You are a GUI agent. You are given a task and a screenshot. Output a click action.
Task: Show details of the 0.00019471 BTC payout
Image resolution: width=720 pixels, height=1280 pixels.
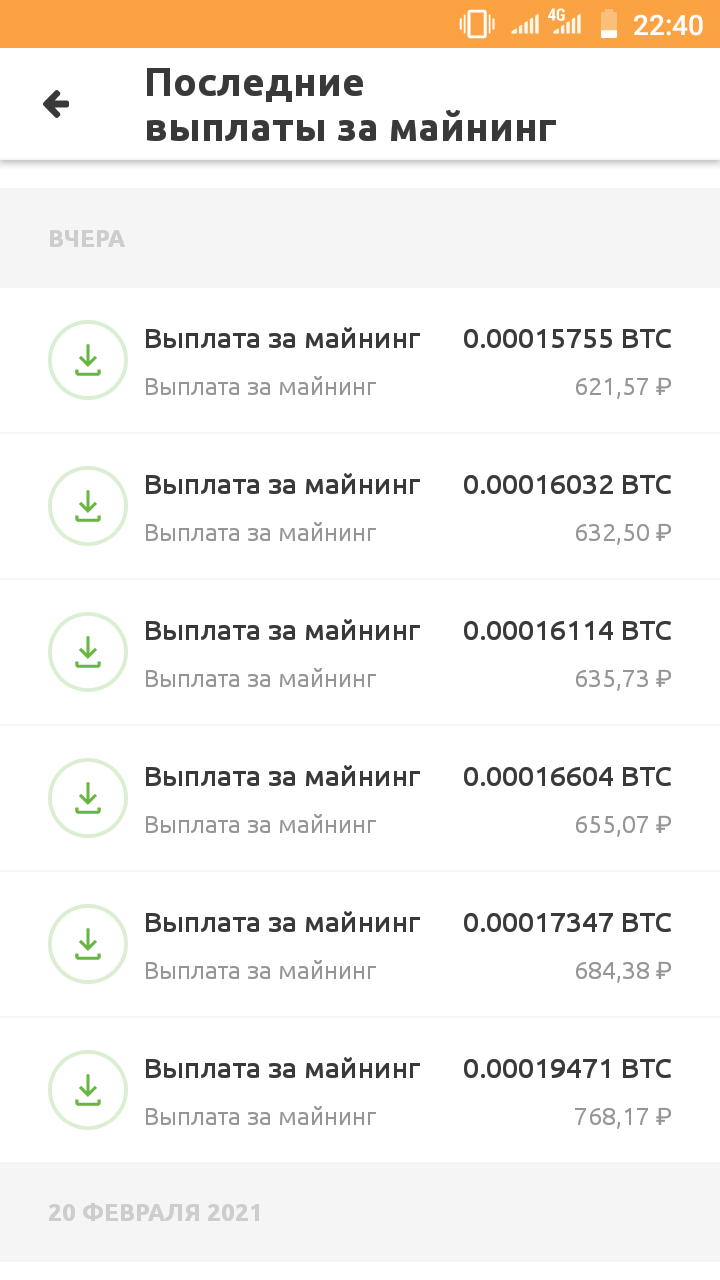coord(360,1091)
